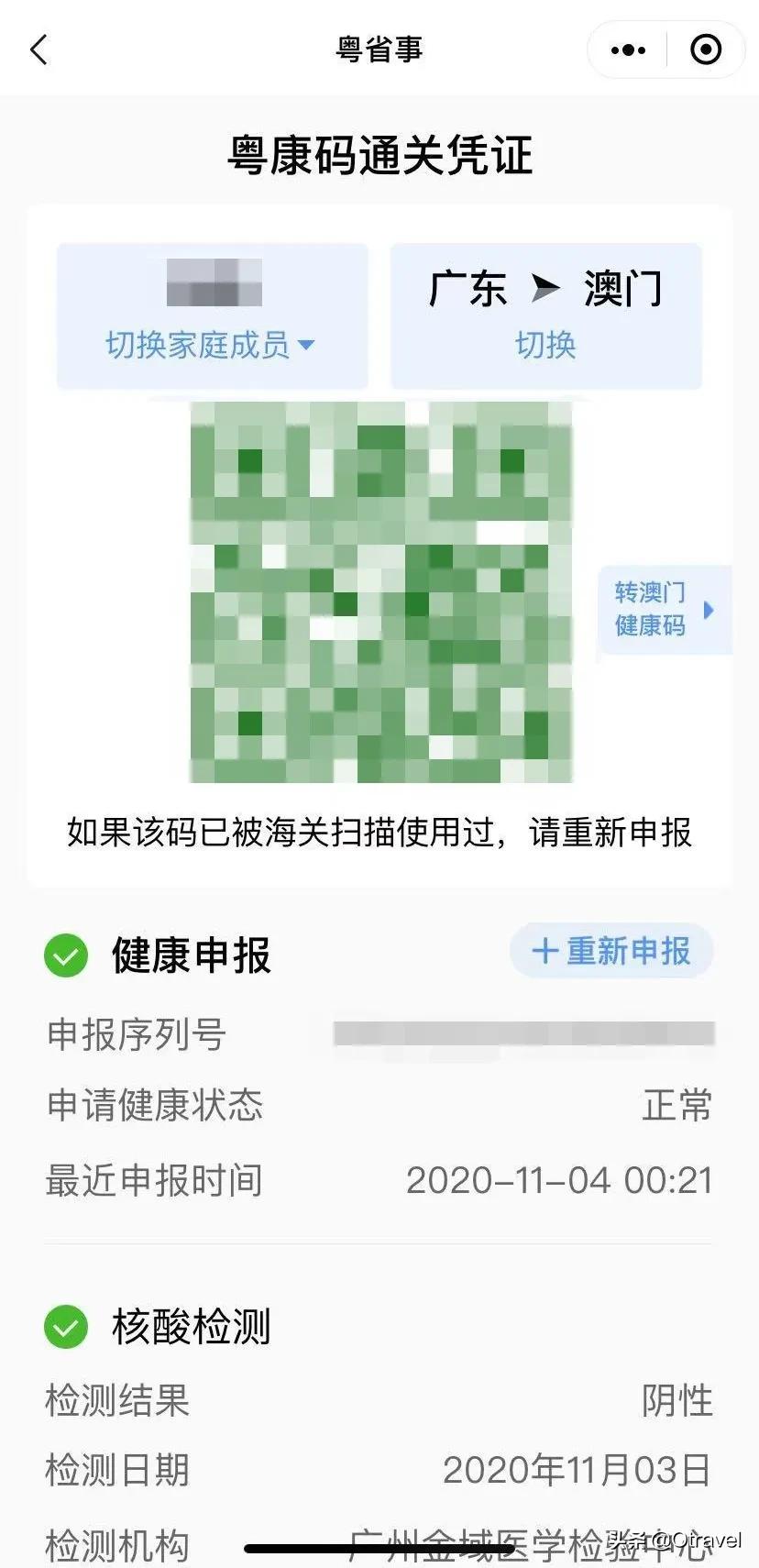The image size is (759, 1568).
Task: Click the circular mini program close icon
Action: [x=704, y=50]
